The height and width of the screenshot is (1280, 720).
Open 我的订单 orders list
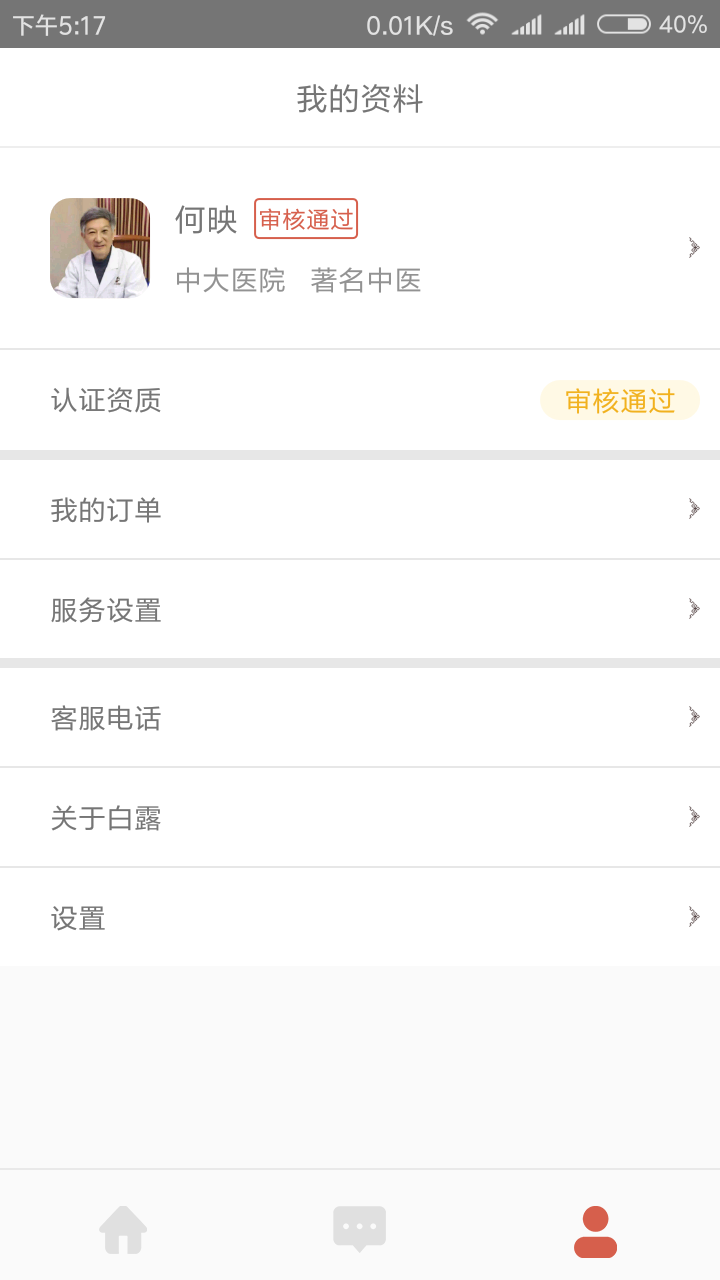360,510
